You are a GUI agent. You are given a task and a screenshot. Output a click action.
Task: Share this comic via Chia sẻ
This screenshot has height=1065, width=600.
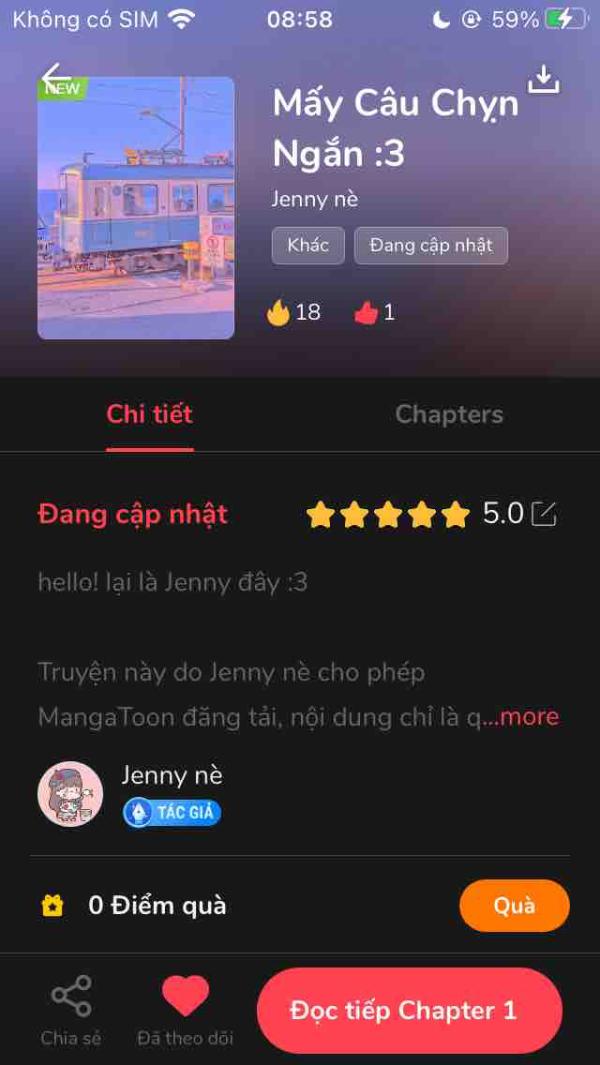[x=71, y=1010]
